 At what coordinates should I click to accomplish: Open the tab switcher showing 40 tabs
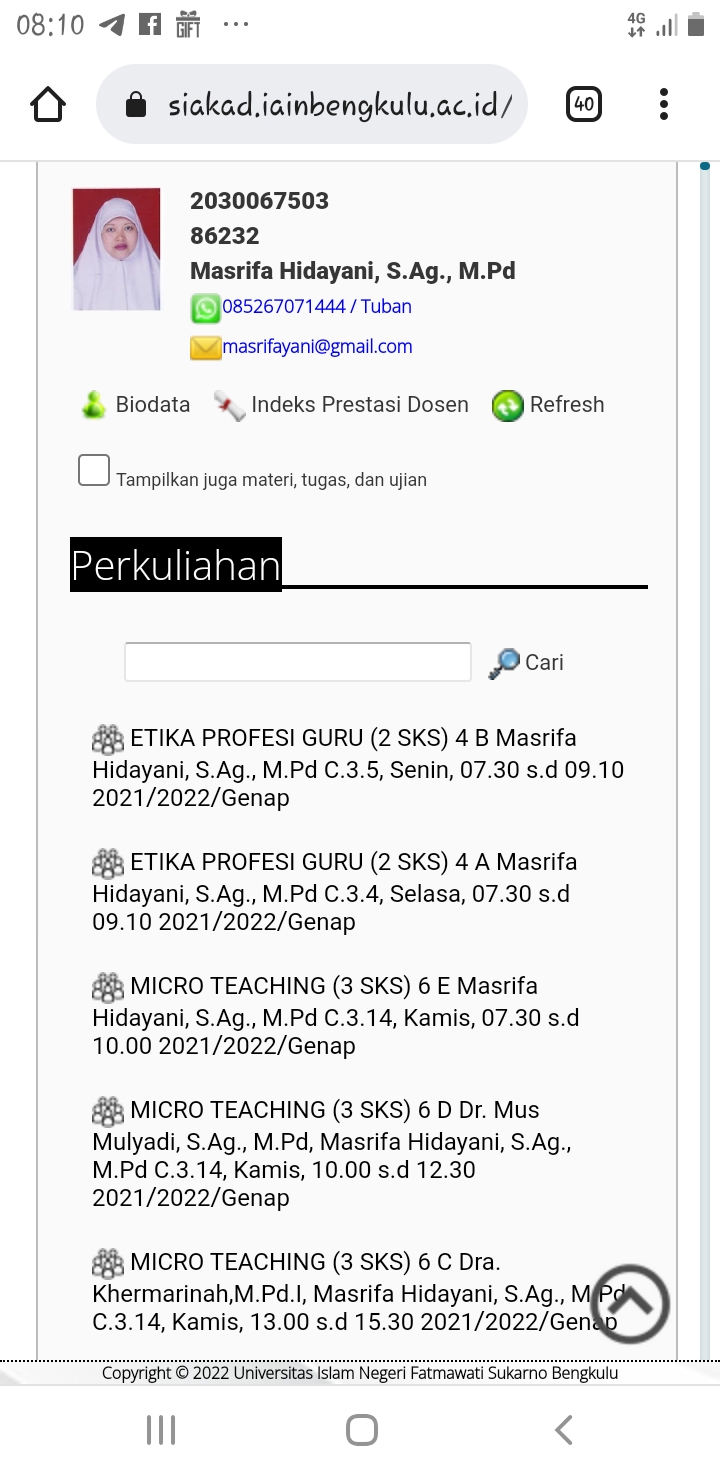pos(584,105)
